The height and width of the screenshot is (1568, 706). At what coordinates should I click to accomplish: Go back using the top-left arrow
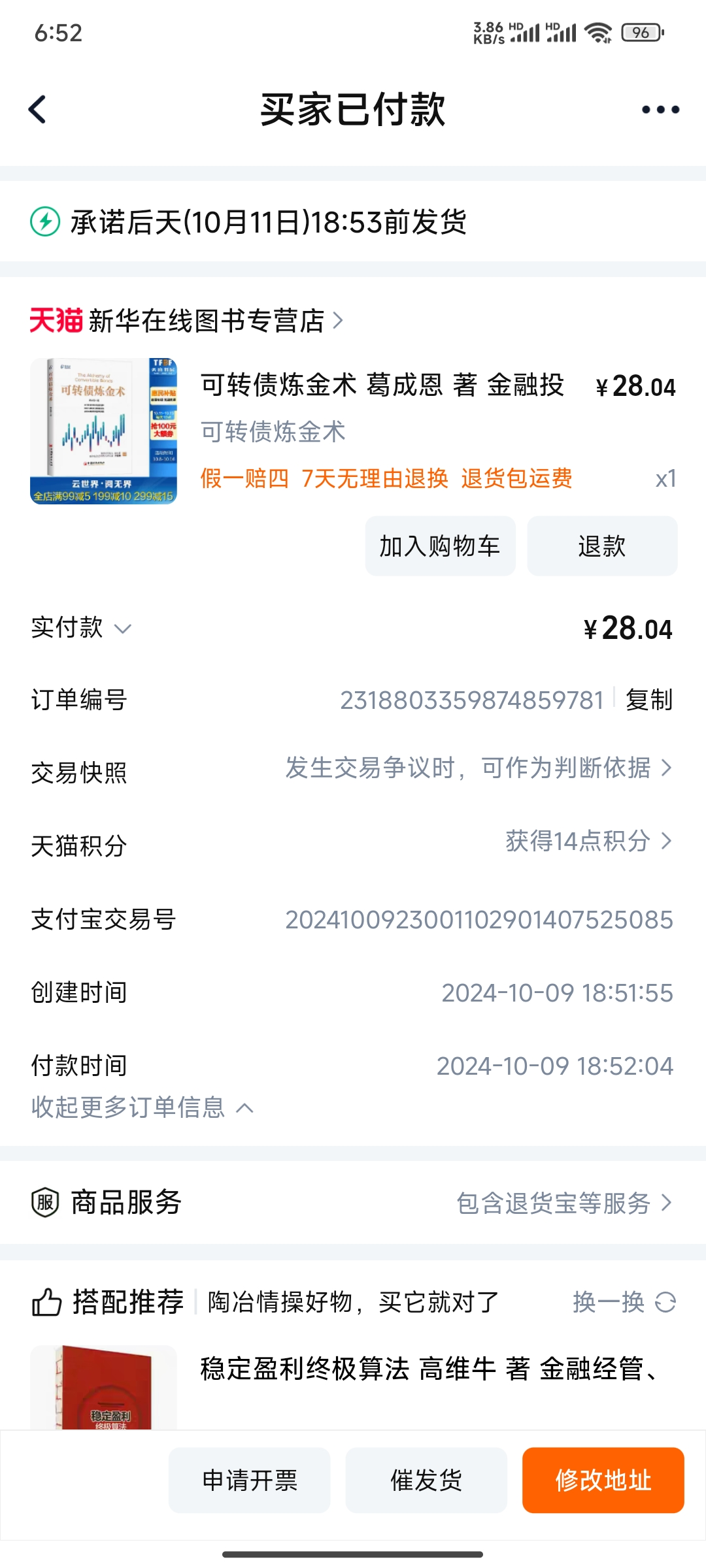[x=38, y=109]
